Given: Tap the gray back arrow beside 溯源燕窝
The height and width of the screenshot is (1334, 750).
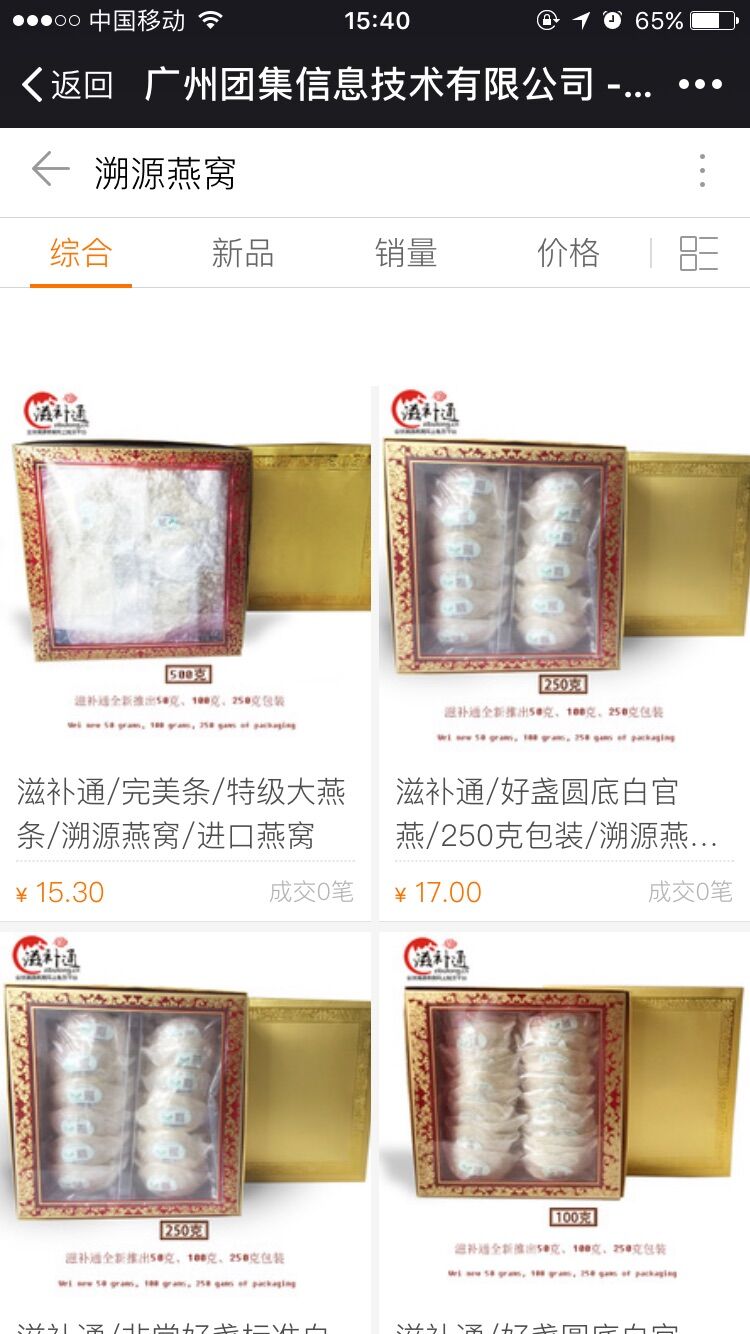Looking at the screenshot, I should click(50, 170).
